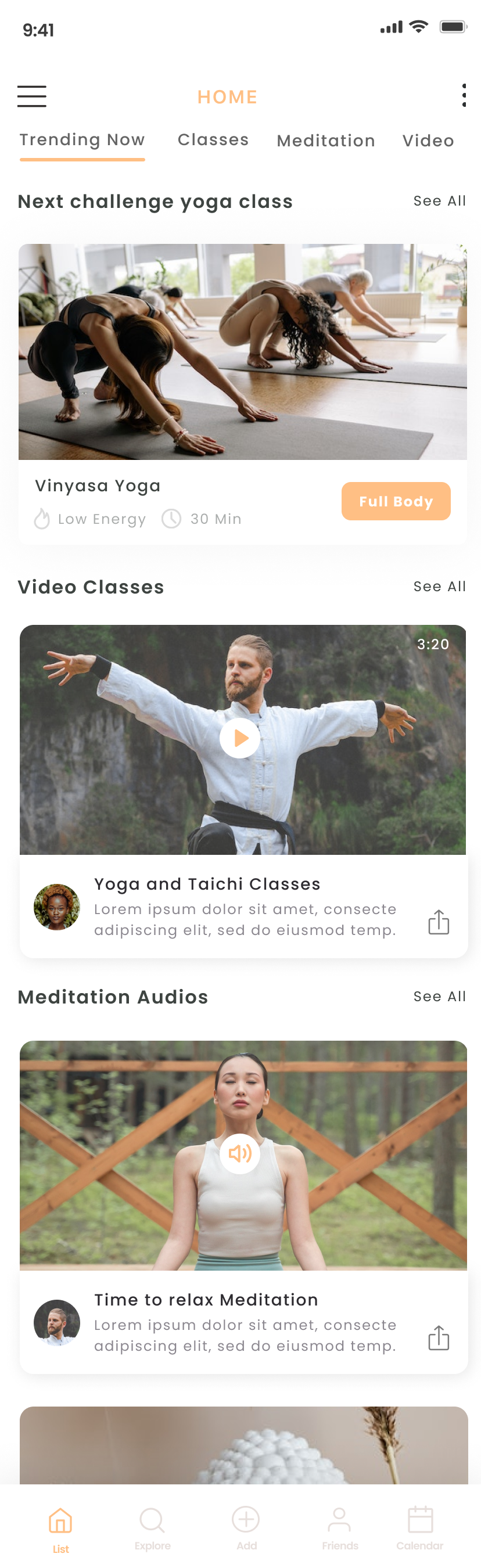Viewport: 481px width, 1568px height.
Task: See all Meditation Audios
Action: (x=439, y=997)
